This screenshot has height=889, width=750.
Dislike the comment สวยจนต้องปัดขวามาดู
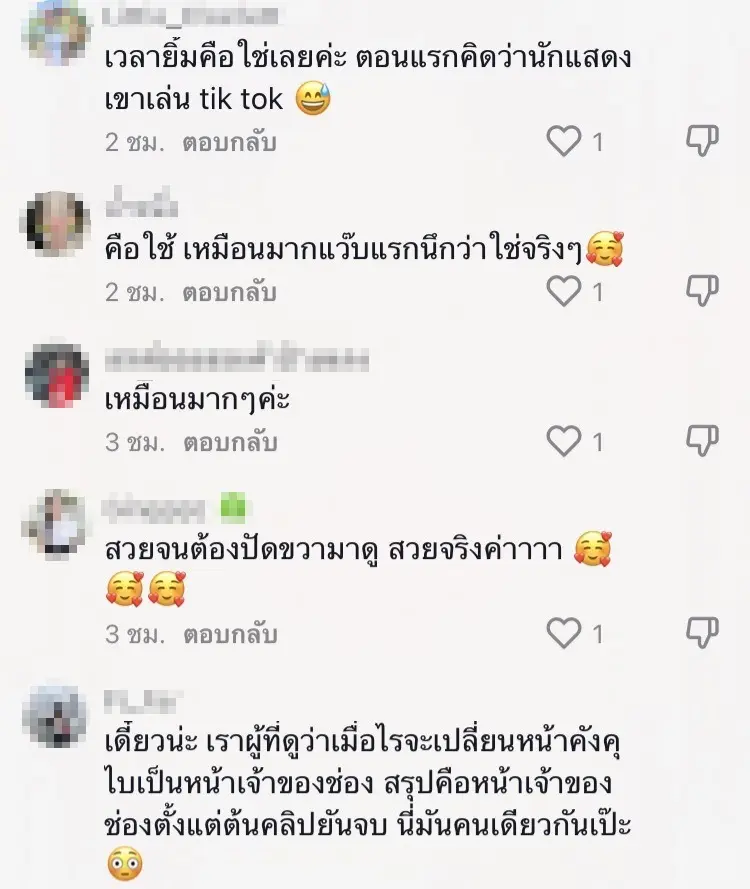click(702, 633)
